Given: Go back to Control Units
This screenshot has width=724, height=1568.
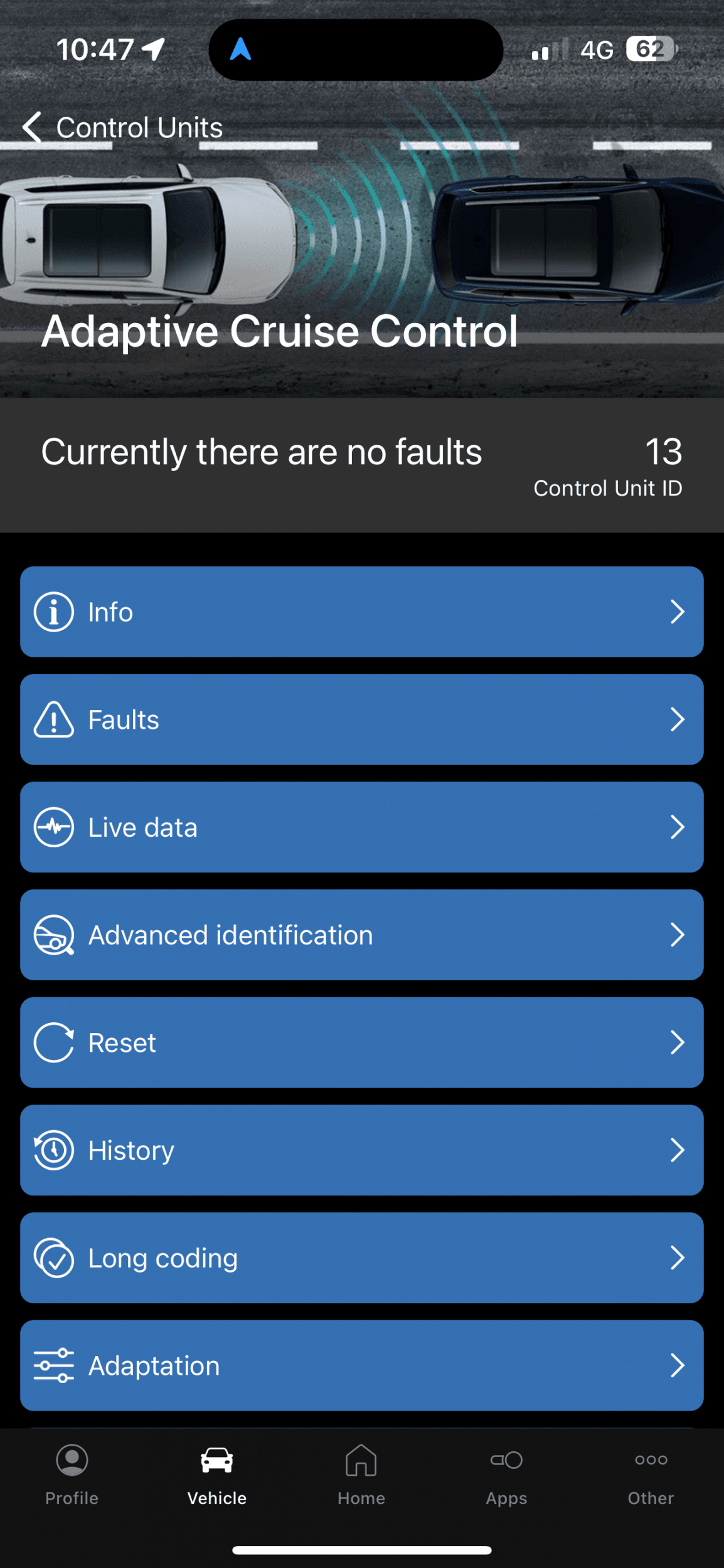Looking at the screenshot, I should tap(124, 128).
